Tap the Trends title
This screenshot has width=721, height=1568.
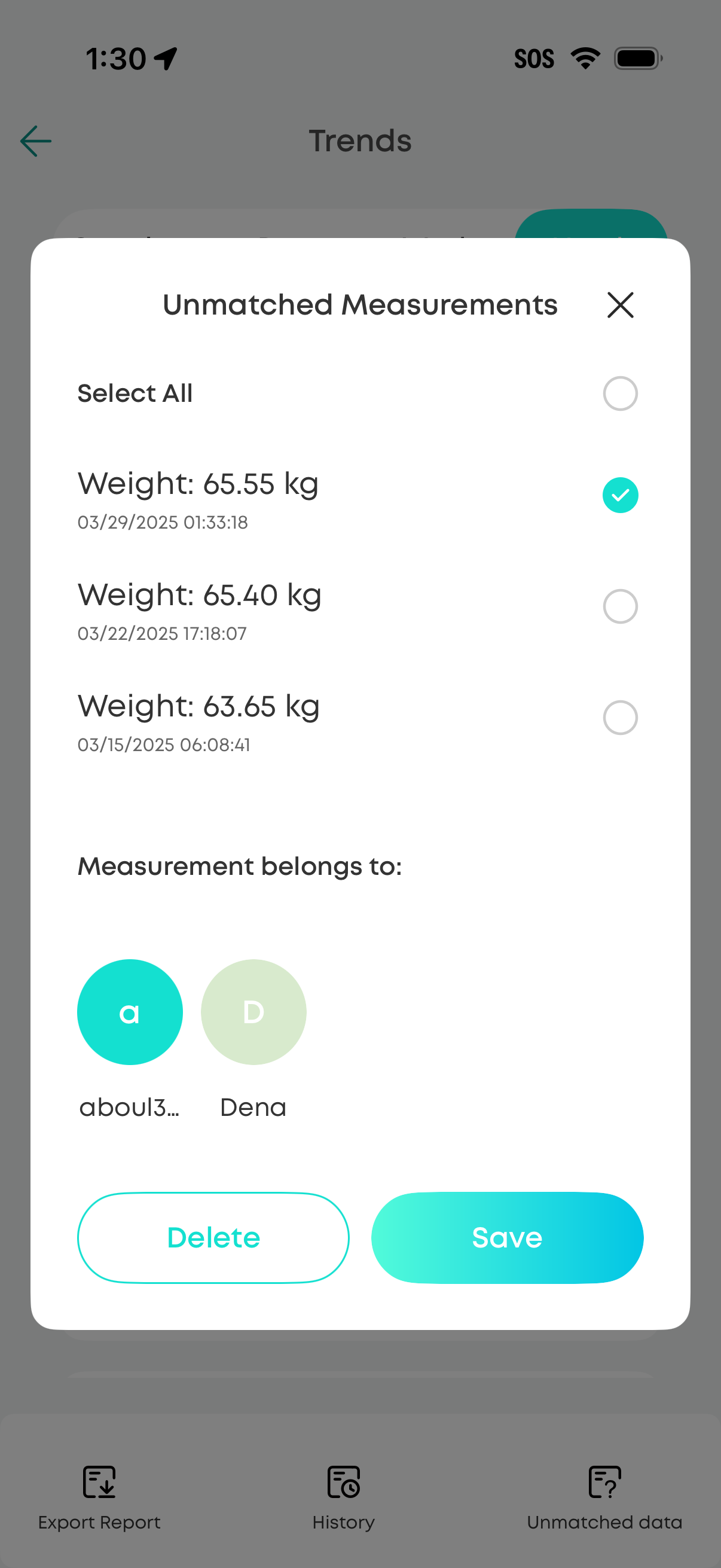(x=360, y=140)
